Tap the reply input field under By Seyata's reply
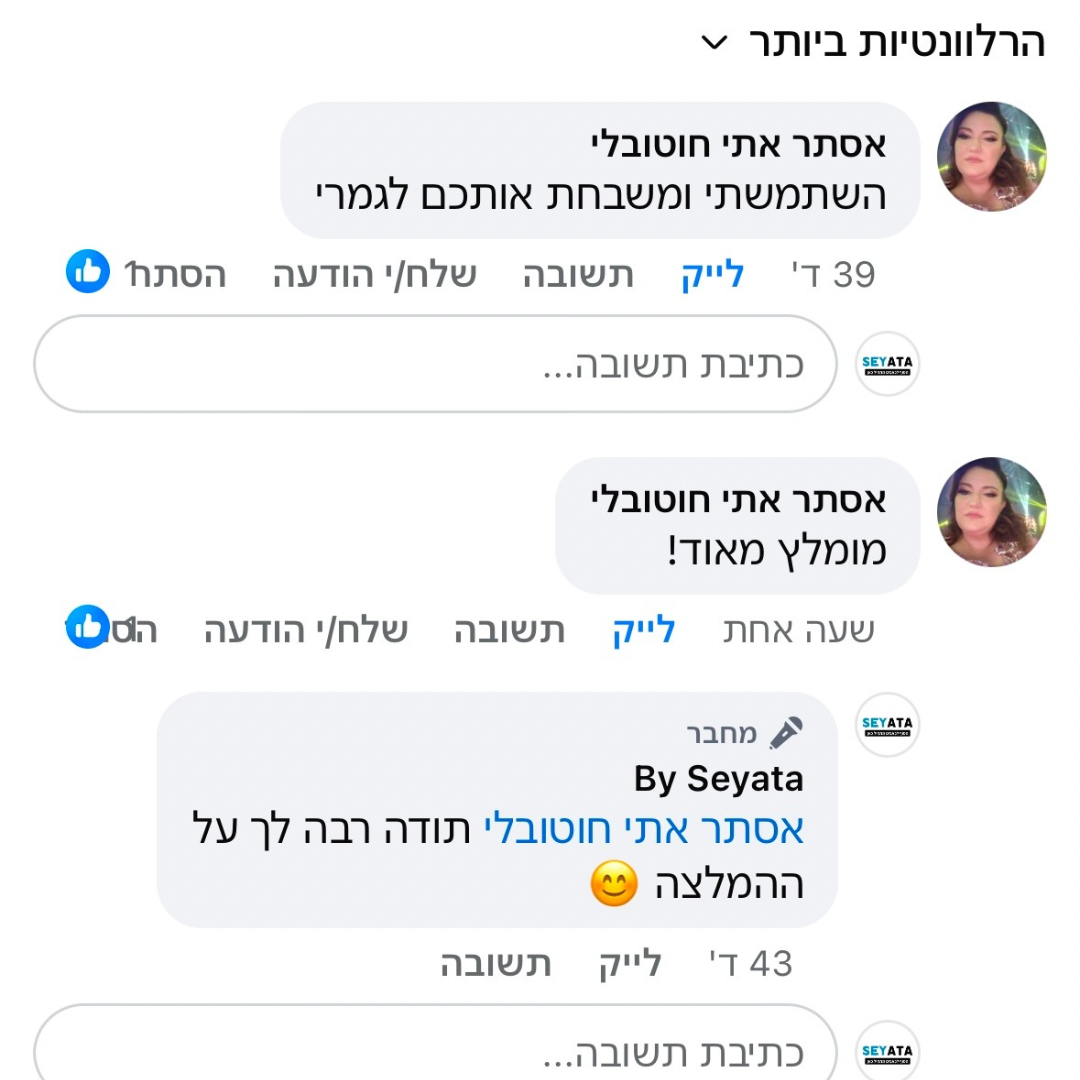The height and width of the screenshot is (1080, 1080). pyautogui.click(x=435, y=1052)
